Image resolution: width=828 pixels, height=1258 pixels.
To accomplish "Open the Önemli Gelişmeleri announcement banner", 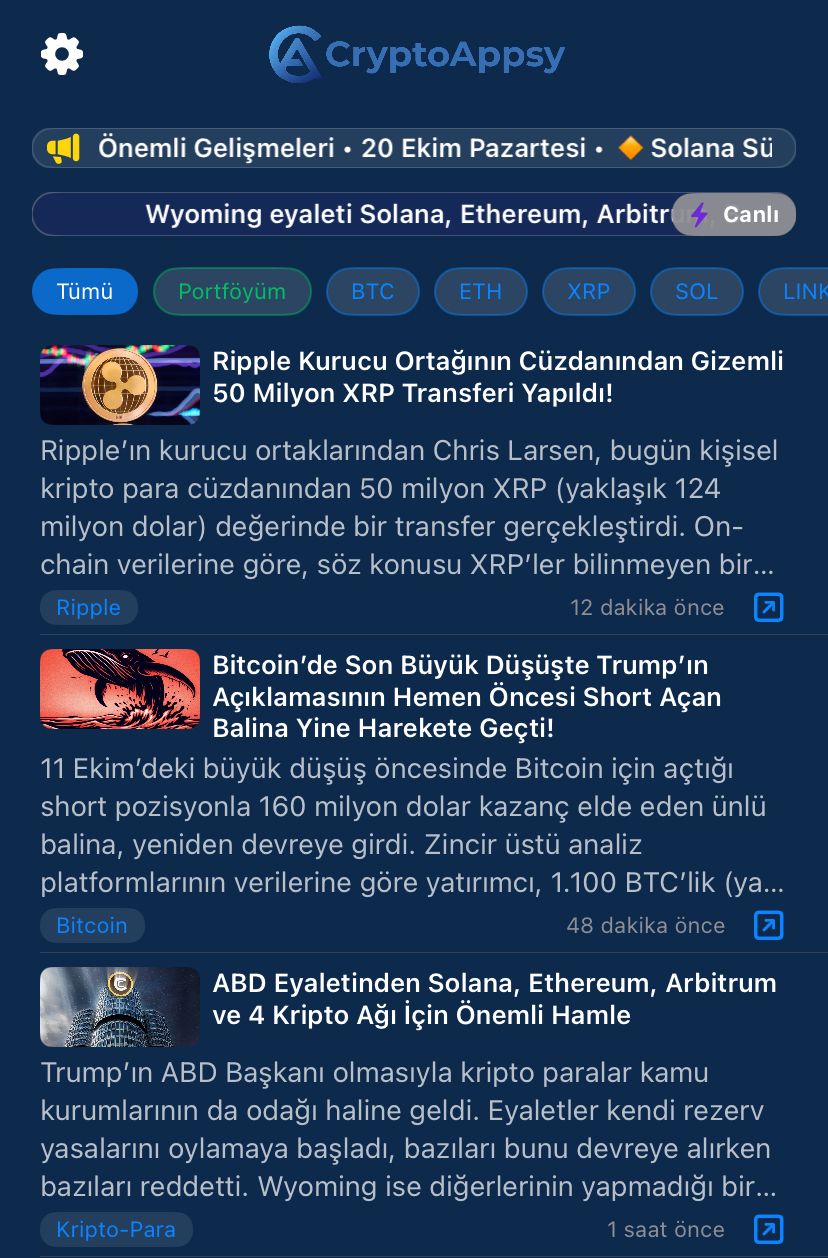I will pyautogui.click(x=413, y=148).
